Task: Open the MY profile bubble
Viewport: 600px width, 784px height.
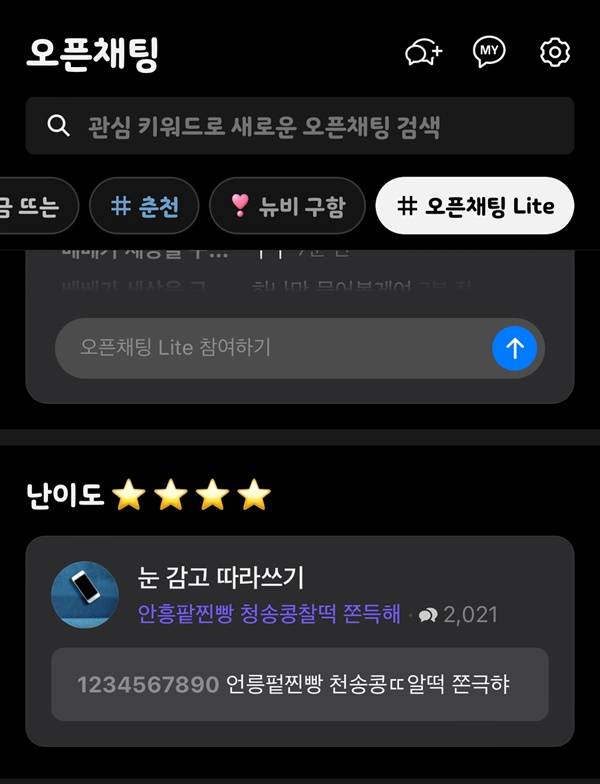Action: pyautogui.click(x=489, y=51)
